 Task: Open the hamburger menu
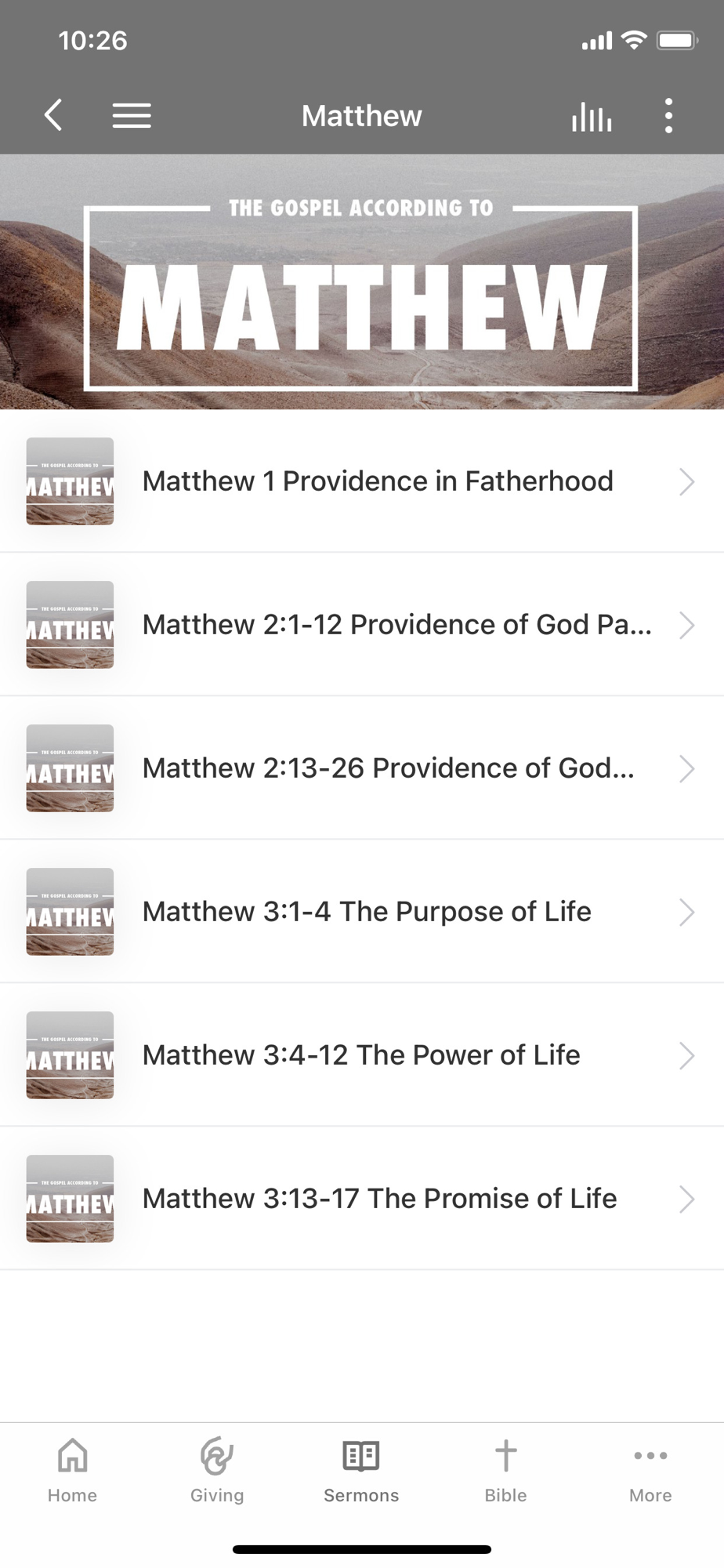coord(132,116)
